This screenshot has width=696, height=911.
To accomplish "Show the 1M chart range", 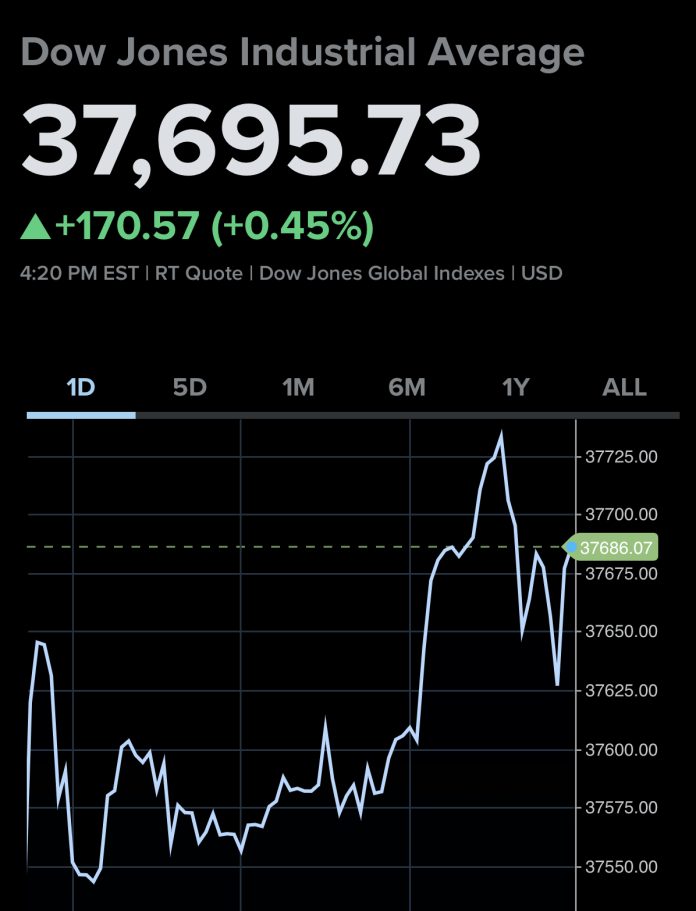I will [x=298, y=387].
